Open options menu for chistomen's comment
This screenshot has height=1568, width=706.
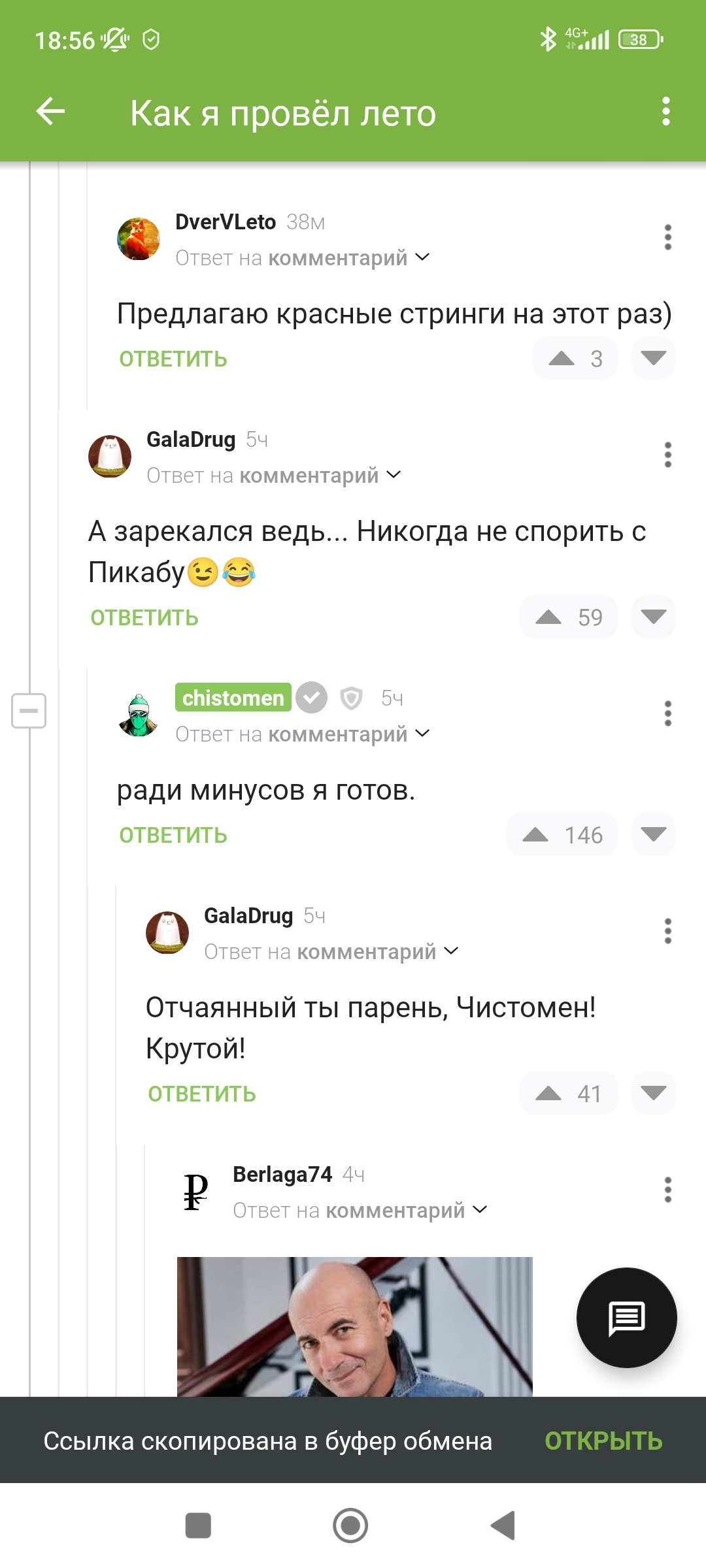667,713
